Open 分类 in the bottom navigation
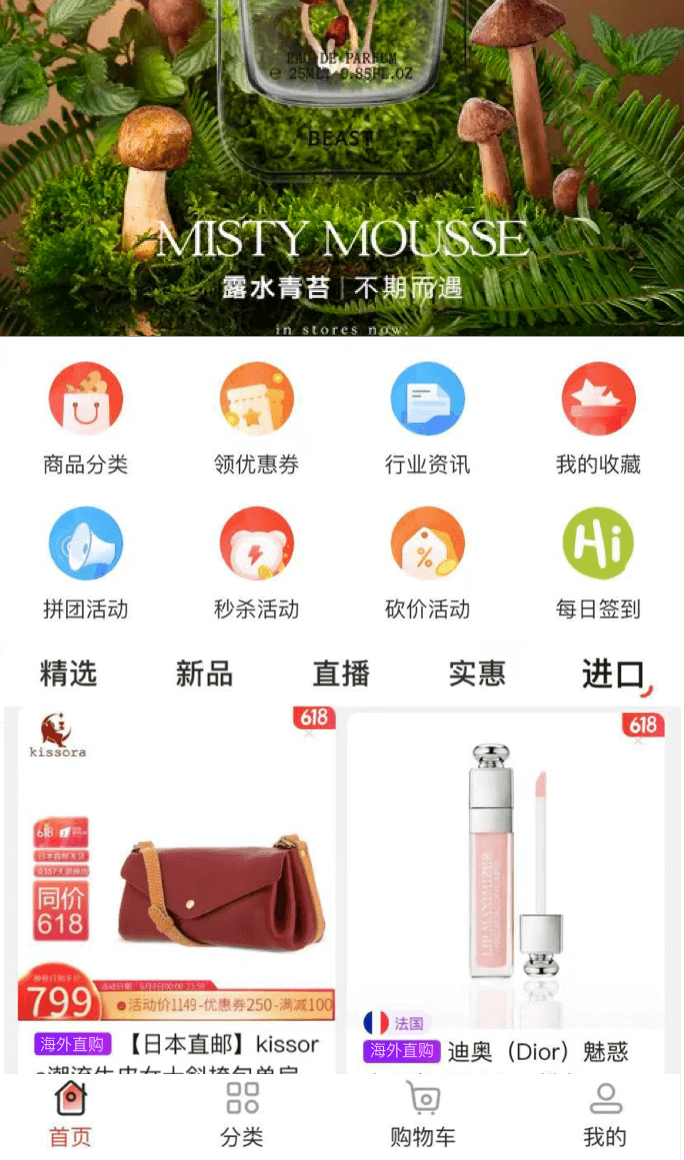The height and width of the screenshot is (1160, 684). click(242, 1115)
